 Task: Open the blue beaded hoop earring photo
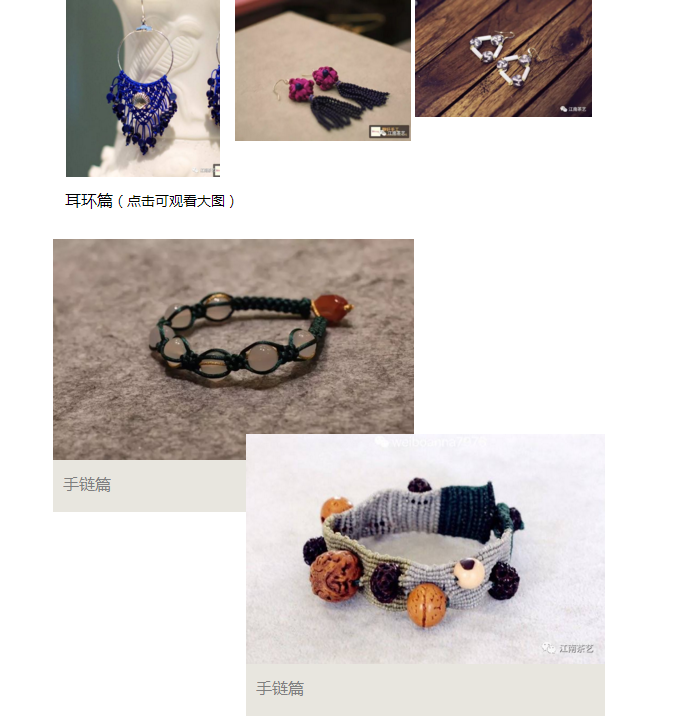[143, 88]
